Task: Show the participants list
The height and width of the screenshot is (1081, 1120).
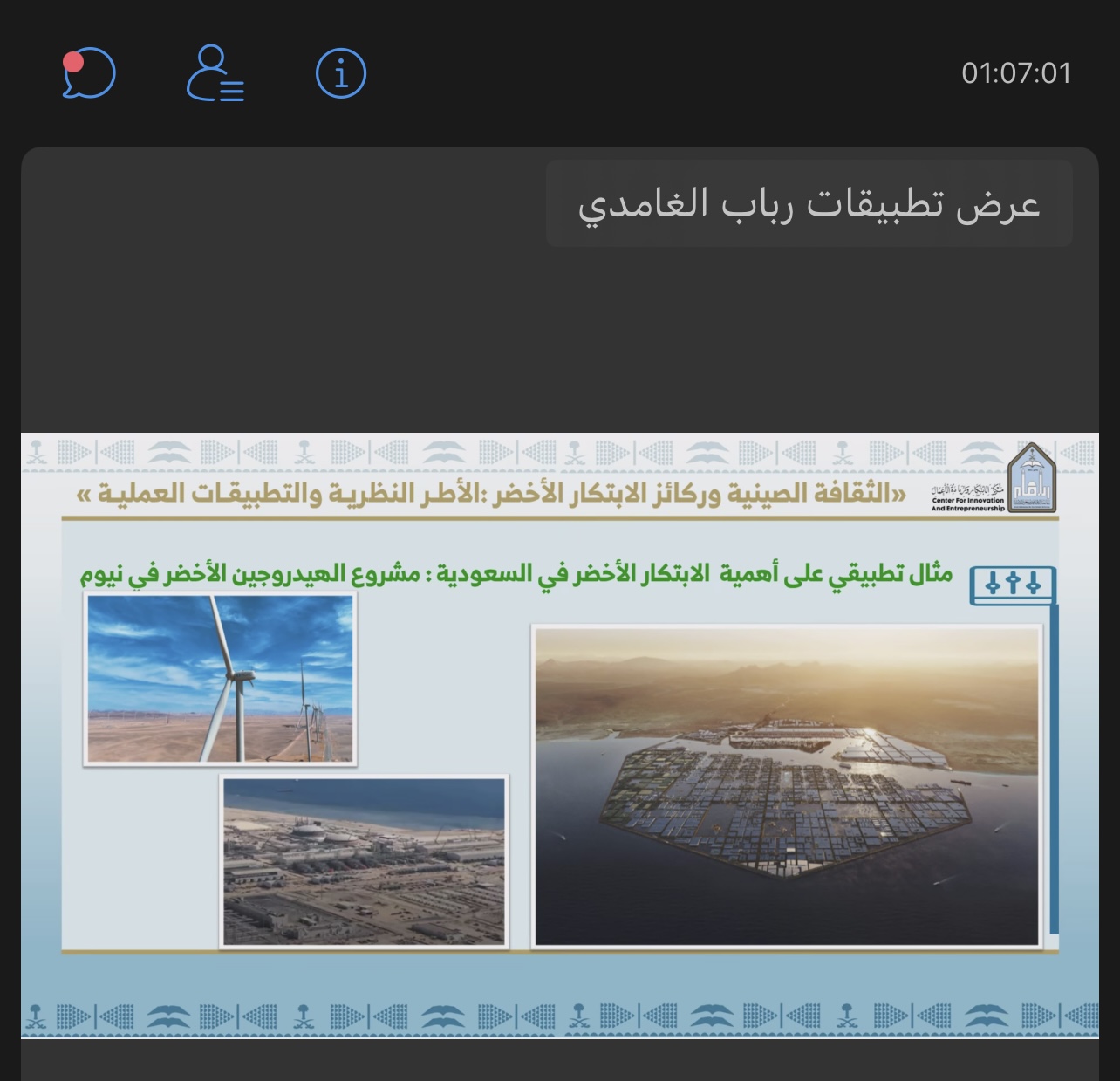Action: 215,73
